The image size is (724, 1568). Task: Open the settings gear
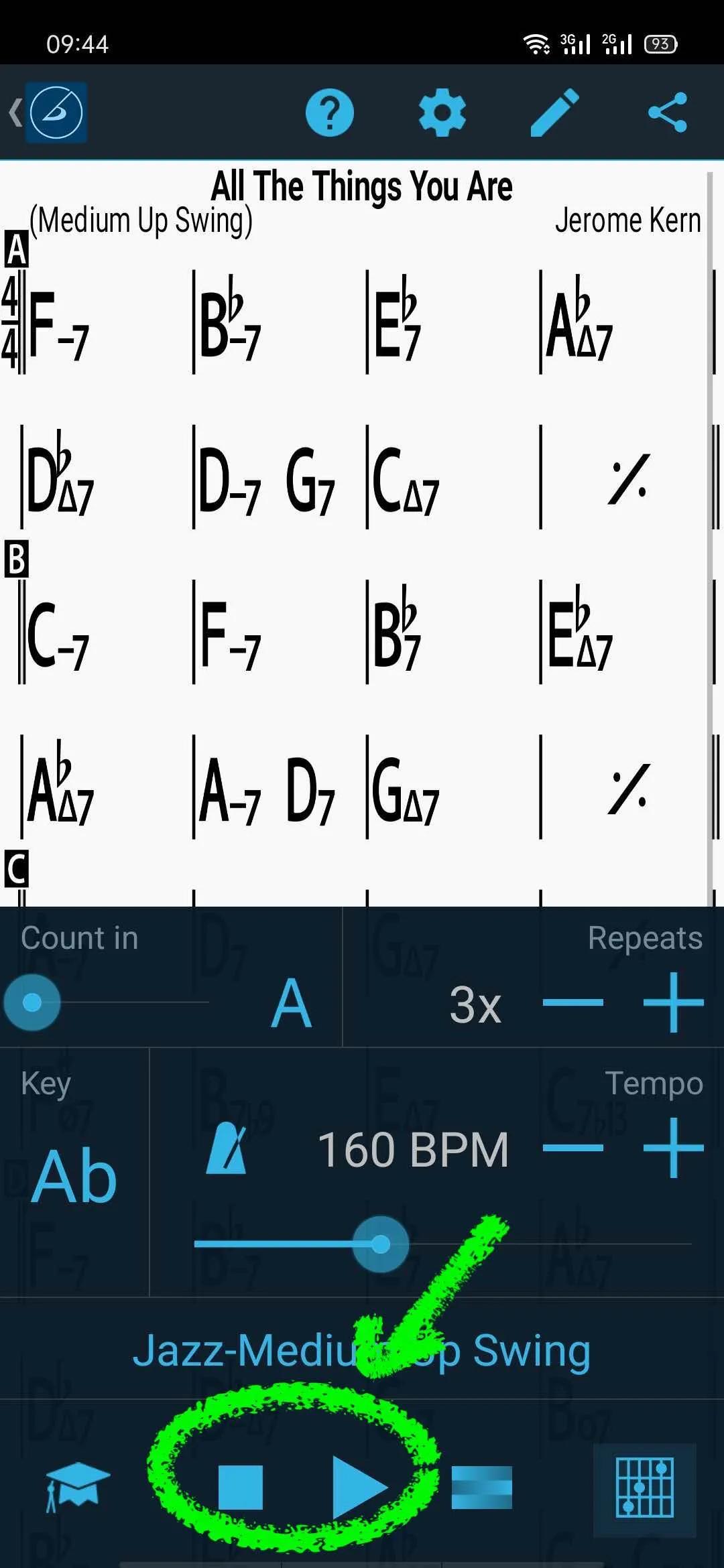(x=442, y=113)
